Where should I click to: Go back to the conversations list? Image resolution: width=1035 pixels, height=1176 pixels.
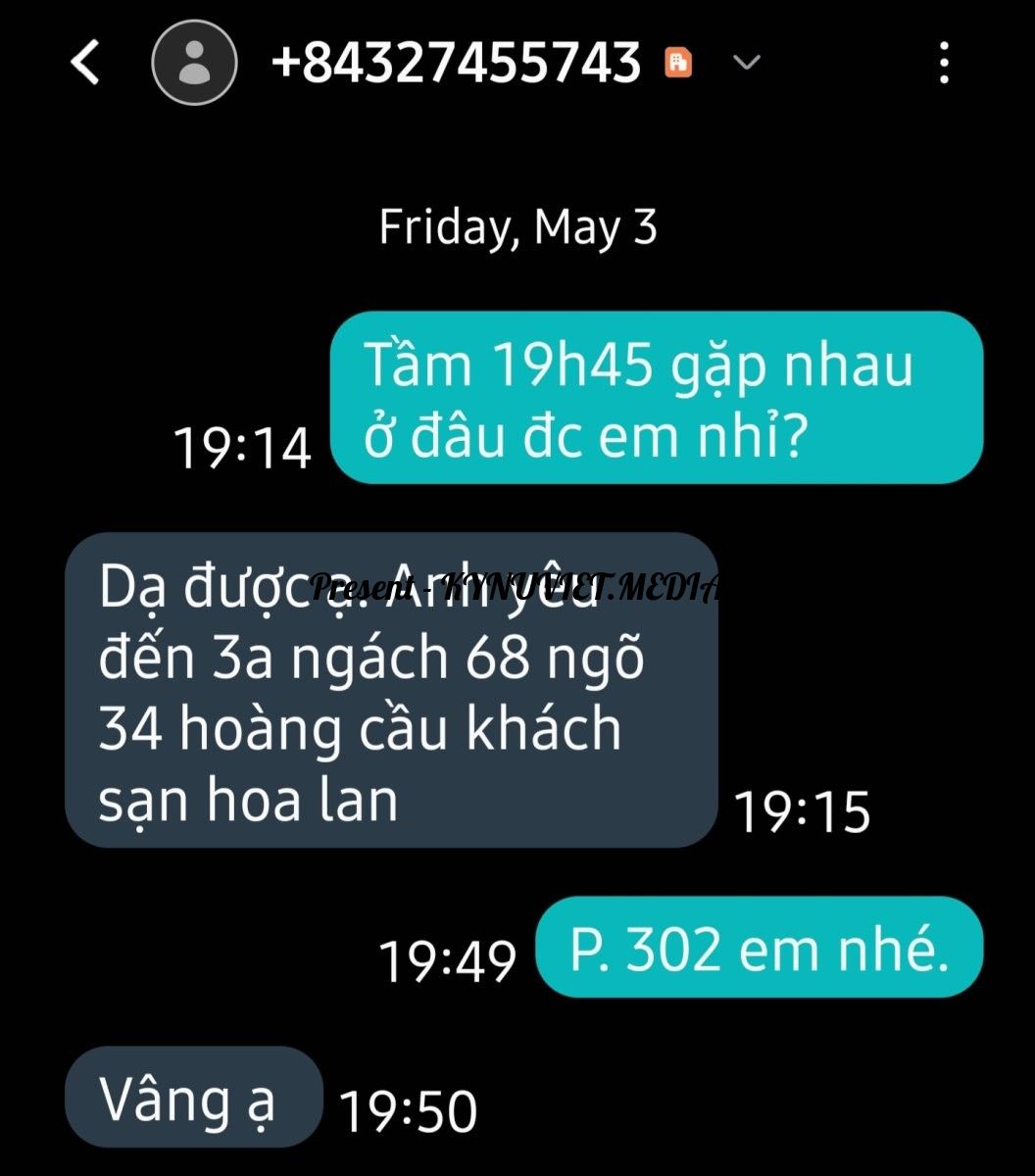(x=85, y=64)
